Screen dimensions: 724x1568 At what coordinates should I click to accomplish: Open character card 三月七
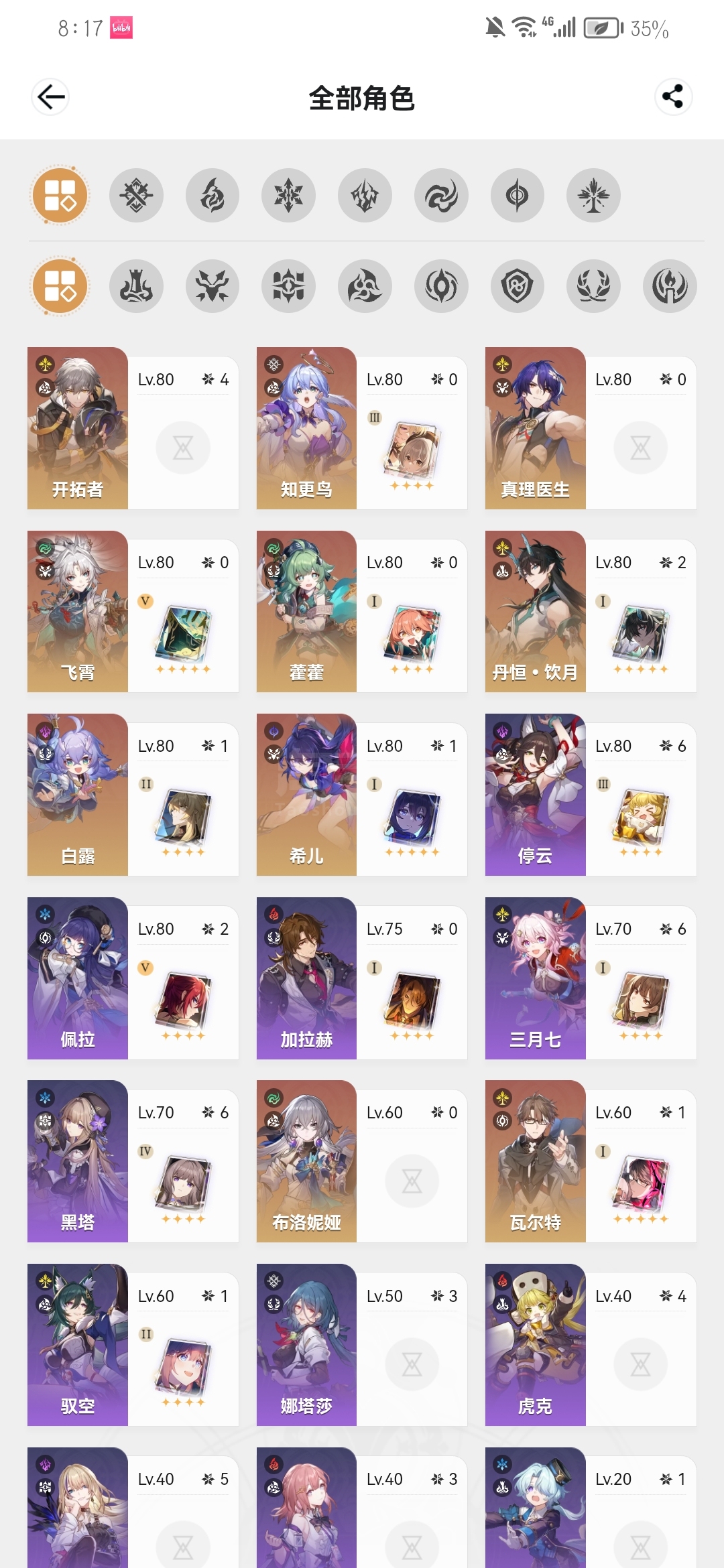pyautogui.click(x=591, y=978)
